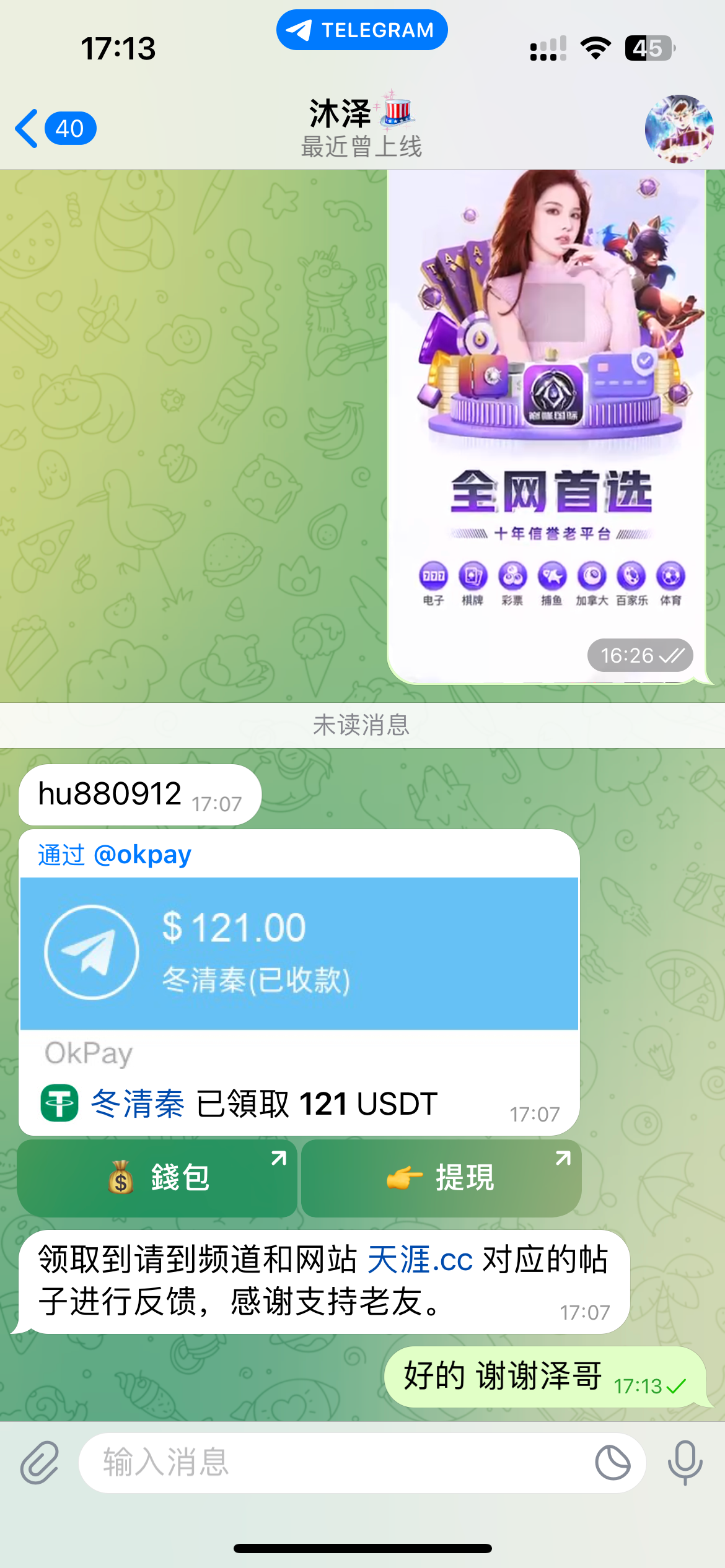Open the @okpay bot link

[142, 855]
